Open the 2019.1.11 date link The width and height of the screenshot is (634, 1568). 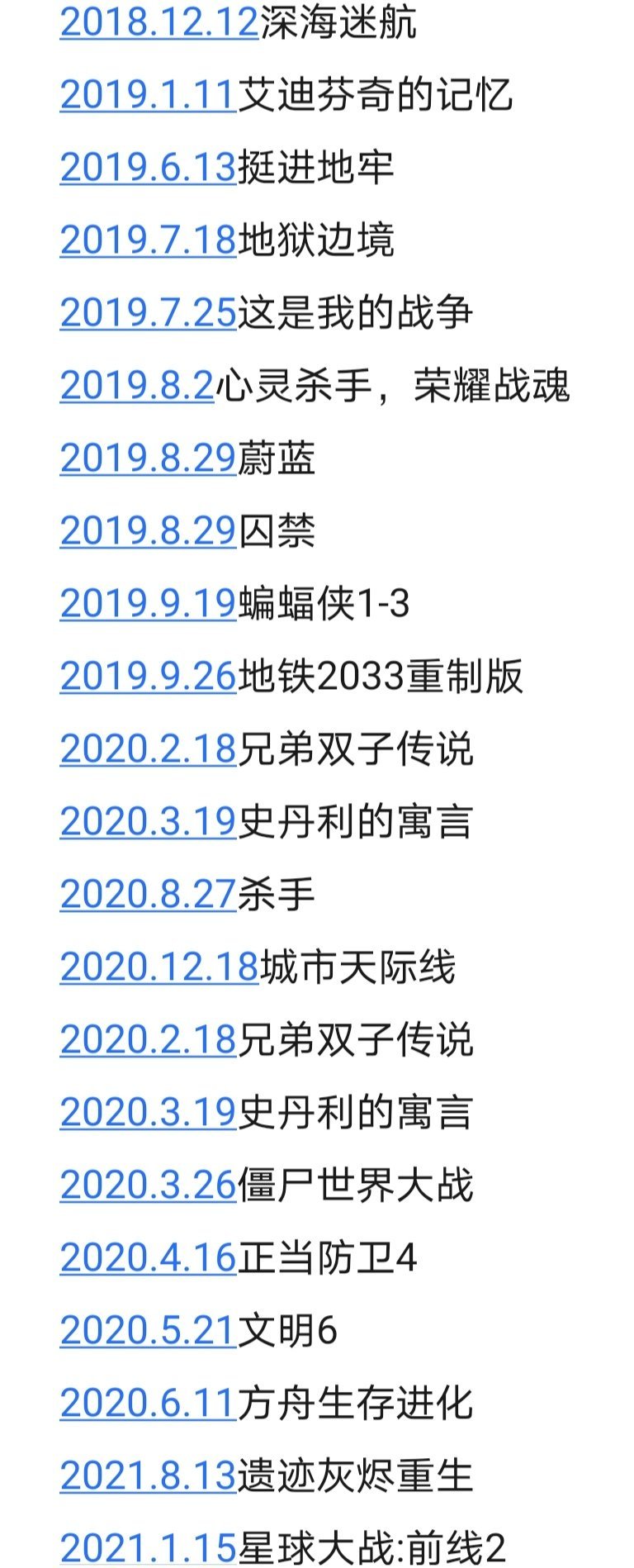(x=149, y=95)
